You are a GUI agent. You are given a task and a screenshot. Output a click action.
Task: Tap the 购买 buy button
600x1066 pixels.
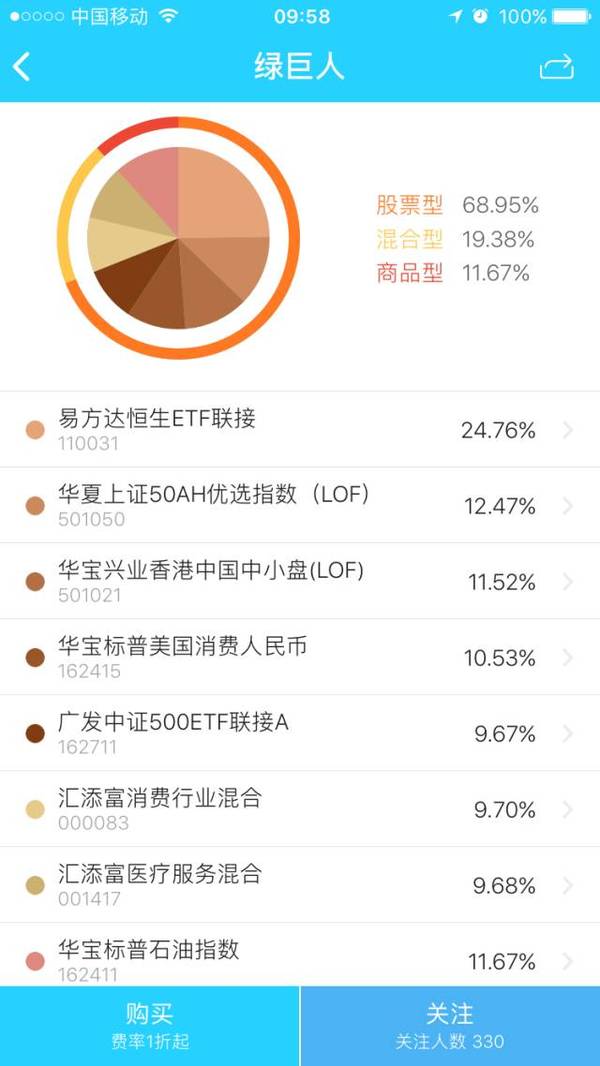[x=149, y=1026]
